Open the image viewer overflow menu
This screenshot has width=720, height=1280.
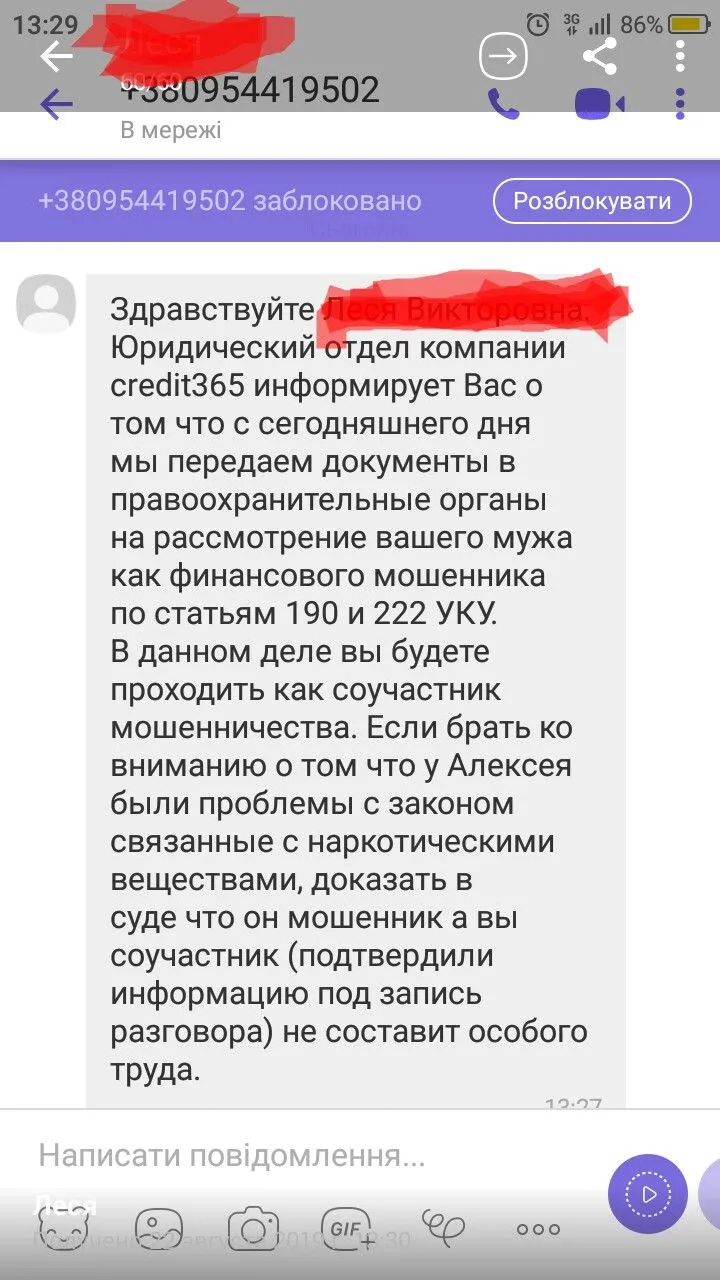pyautogui.click(x=680, y=56)
